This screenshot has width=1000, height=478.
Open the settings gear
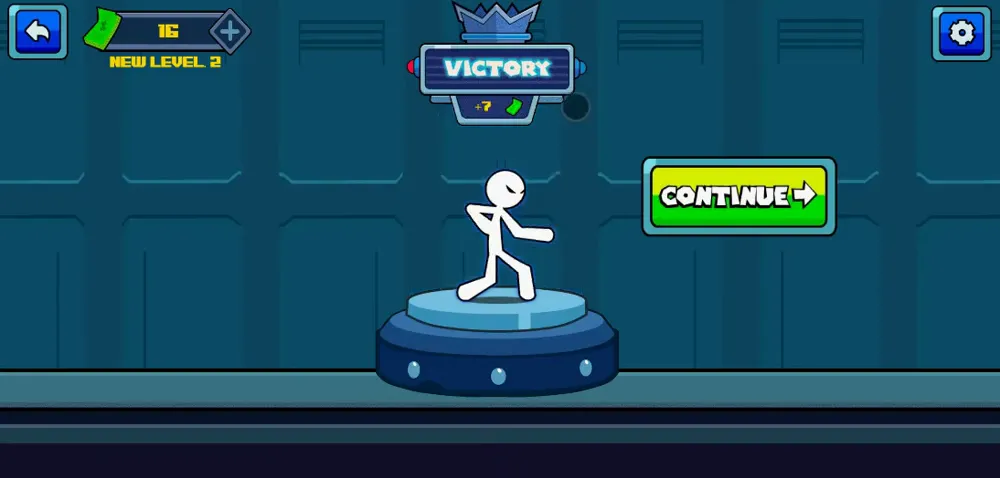[x=962, y=33]
